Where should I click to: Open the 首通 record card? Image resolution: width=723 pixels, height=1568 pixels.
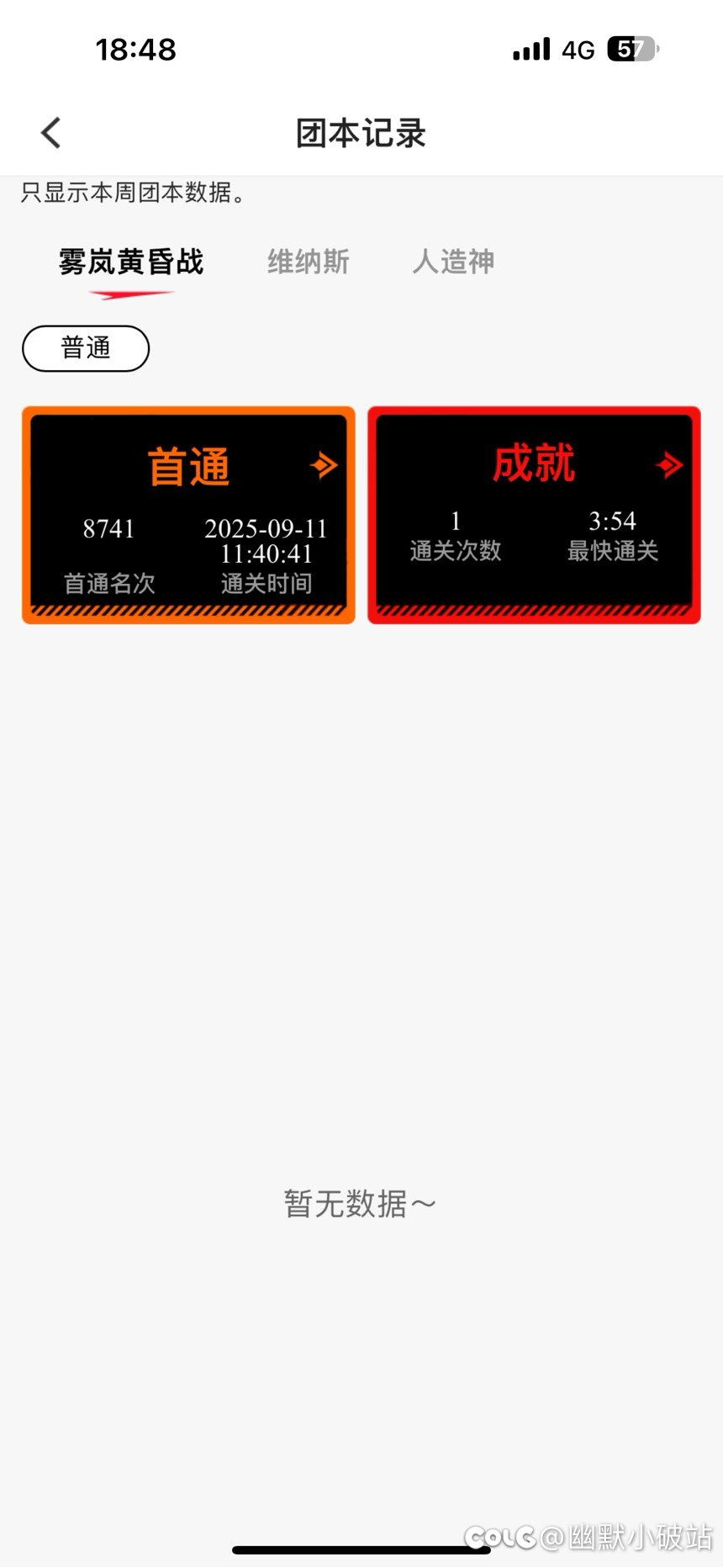tap(188, 515)
